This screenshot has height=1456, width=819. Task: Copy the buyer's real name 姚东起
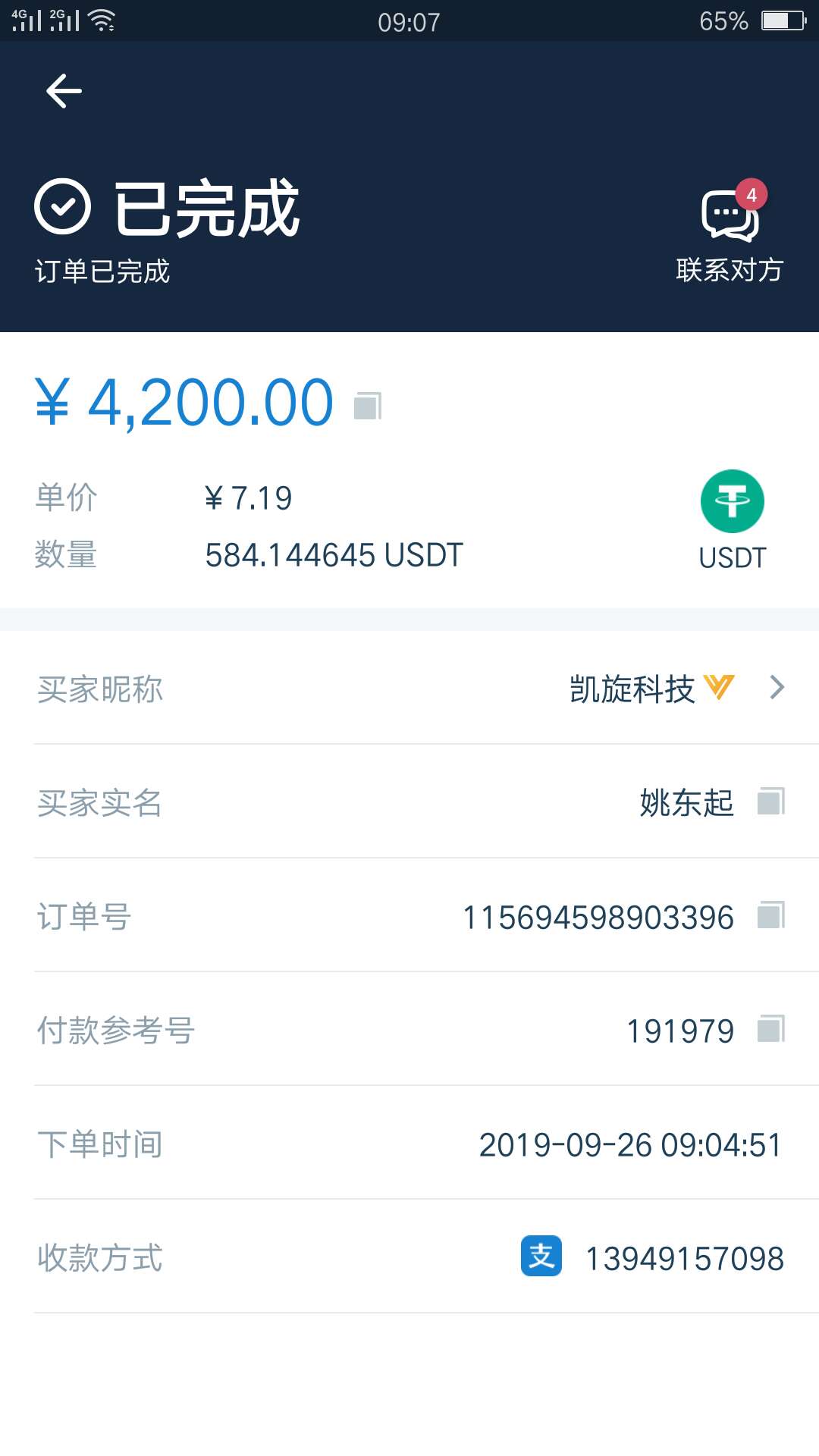[x=770, y=802]
